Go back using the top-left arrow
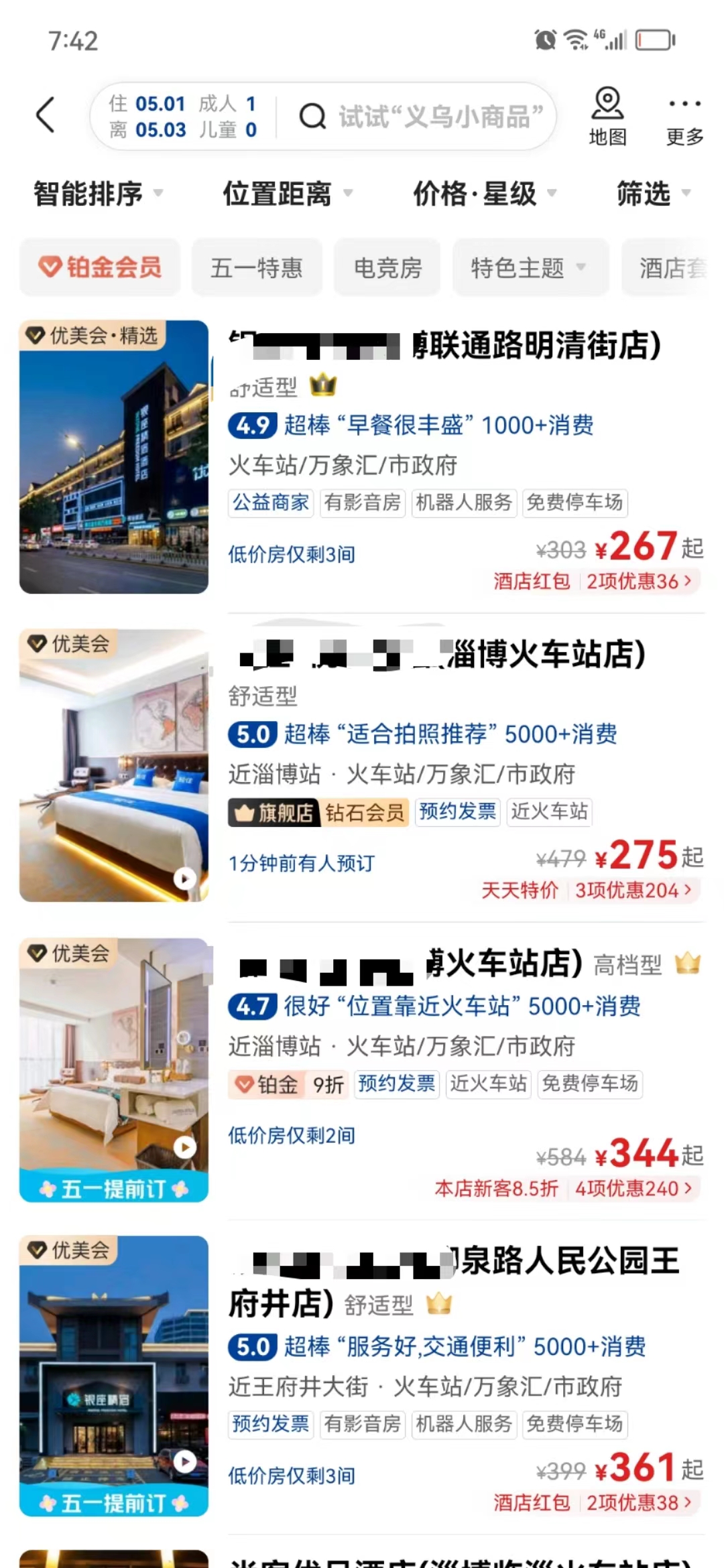The height and width of the screenshot is (1568, 724). click(45, 115)
